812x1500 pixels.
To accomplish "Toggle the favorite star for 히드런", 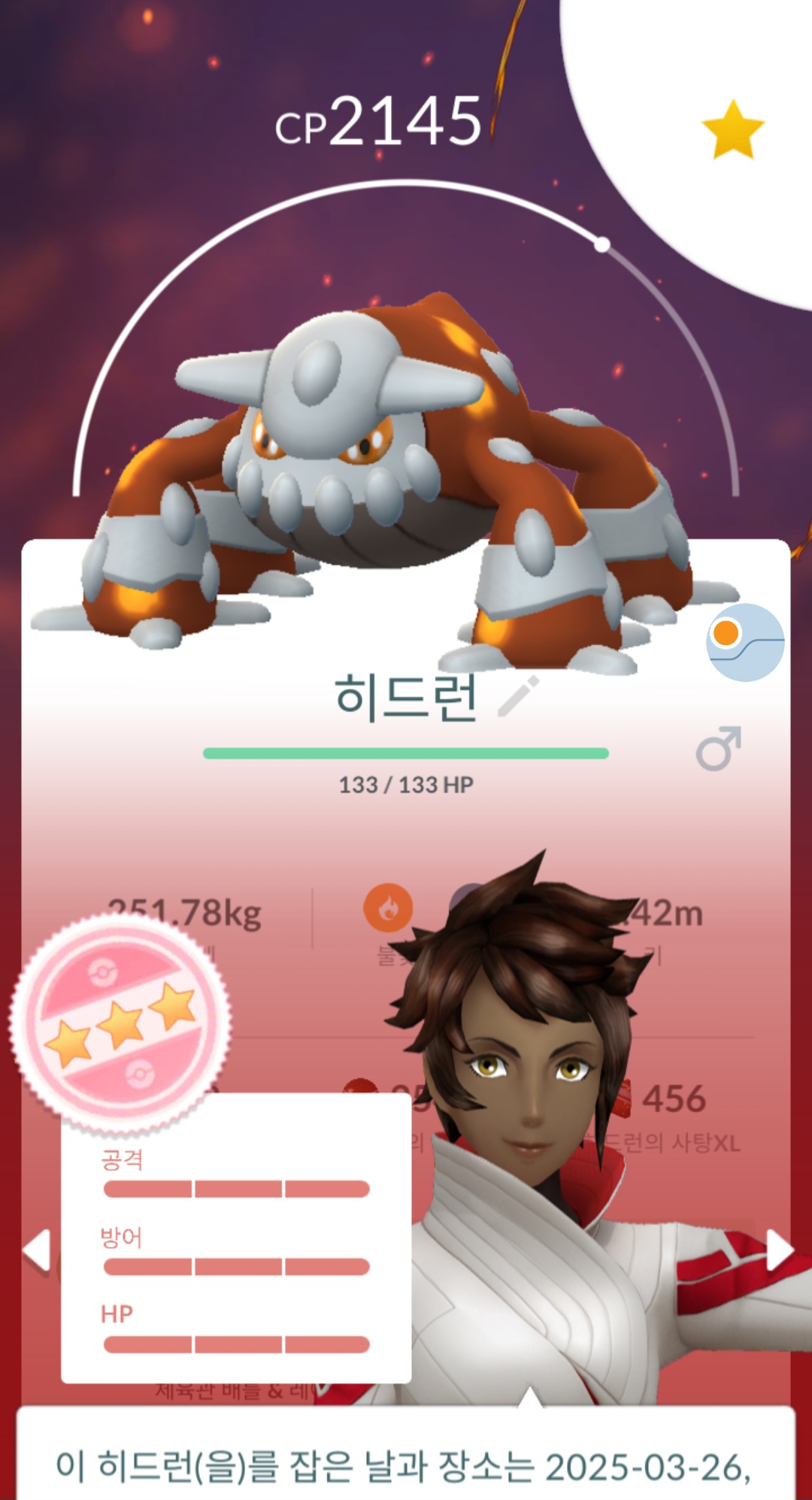I will click(x=732, y=129).
